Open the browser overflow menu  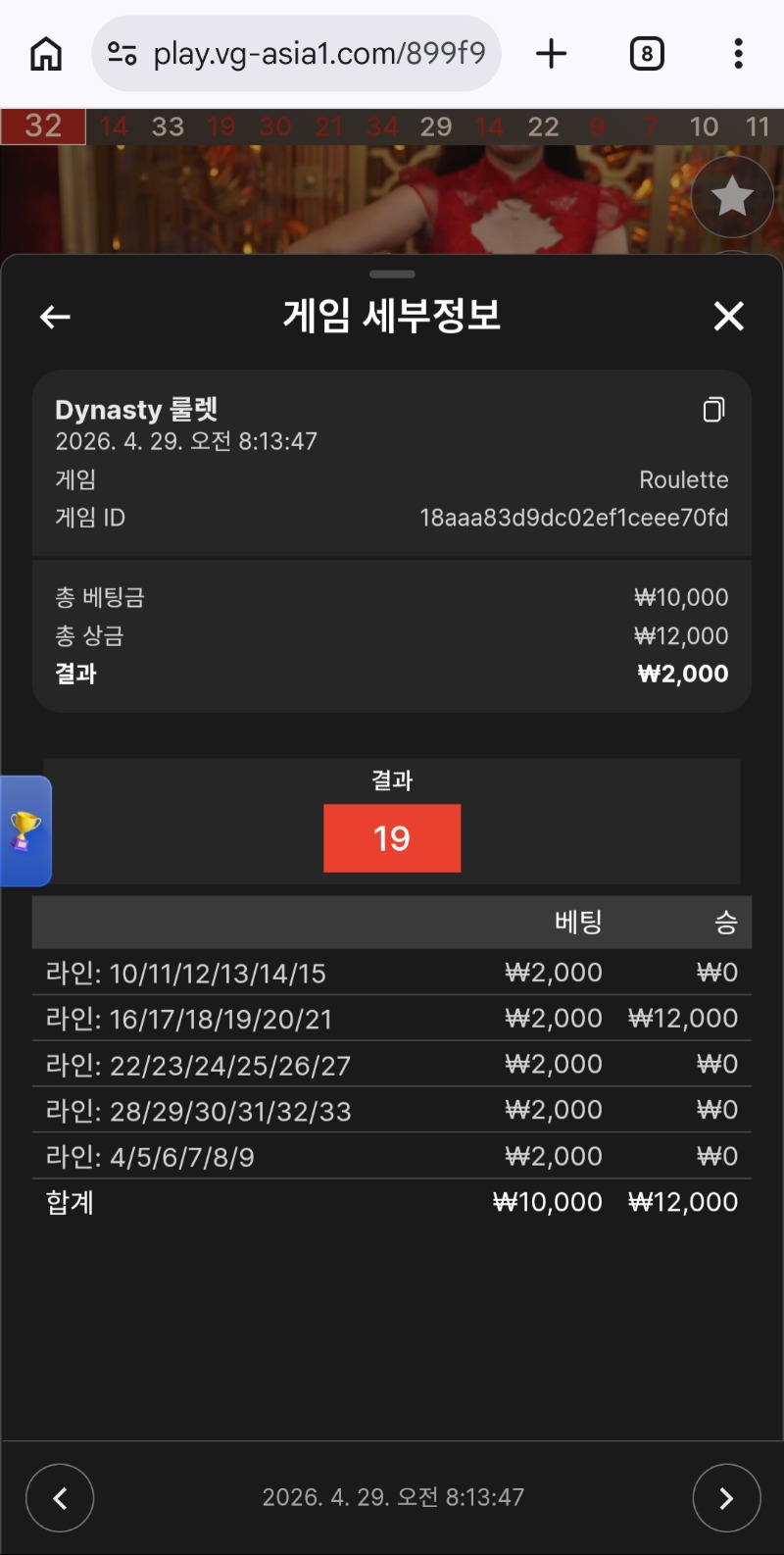[x=738, y=53]
